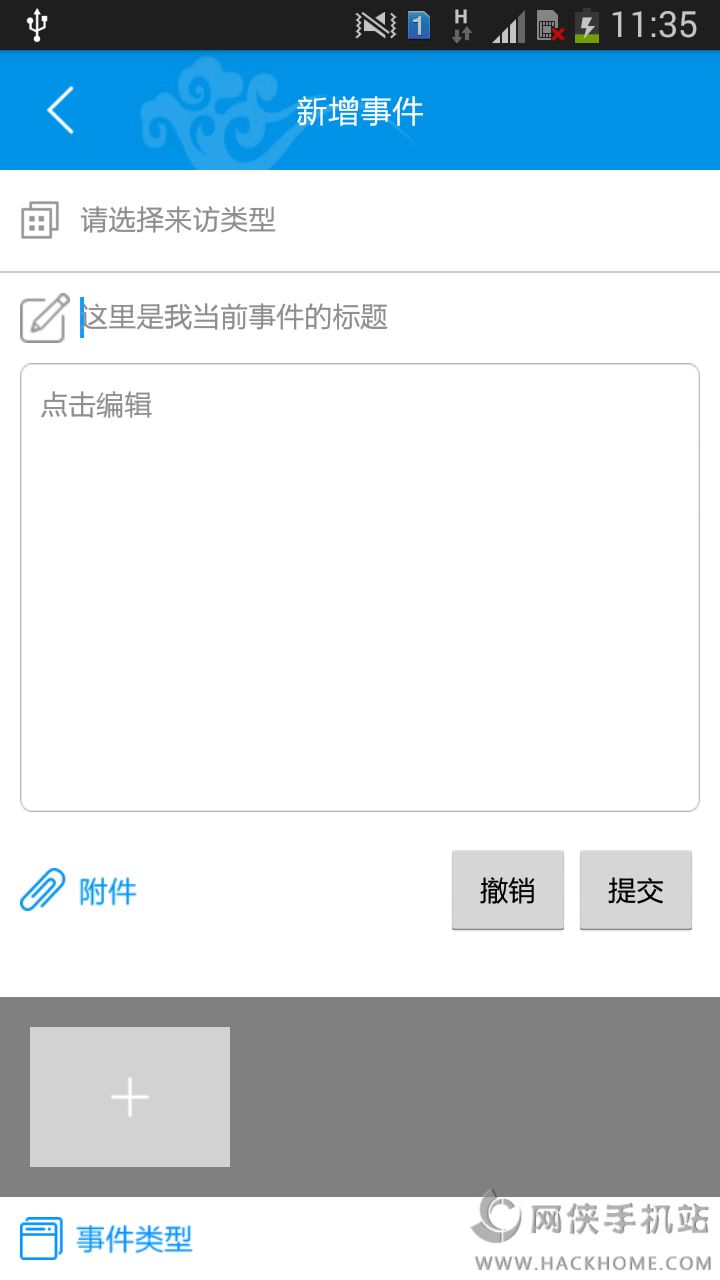
Task: Go back using the header arrow
Action: click(60, 110)
